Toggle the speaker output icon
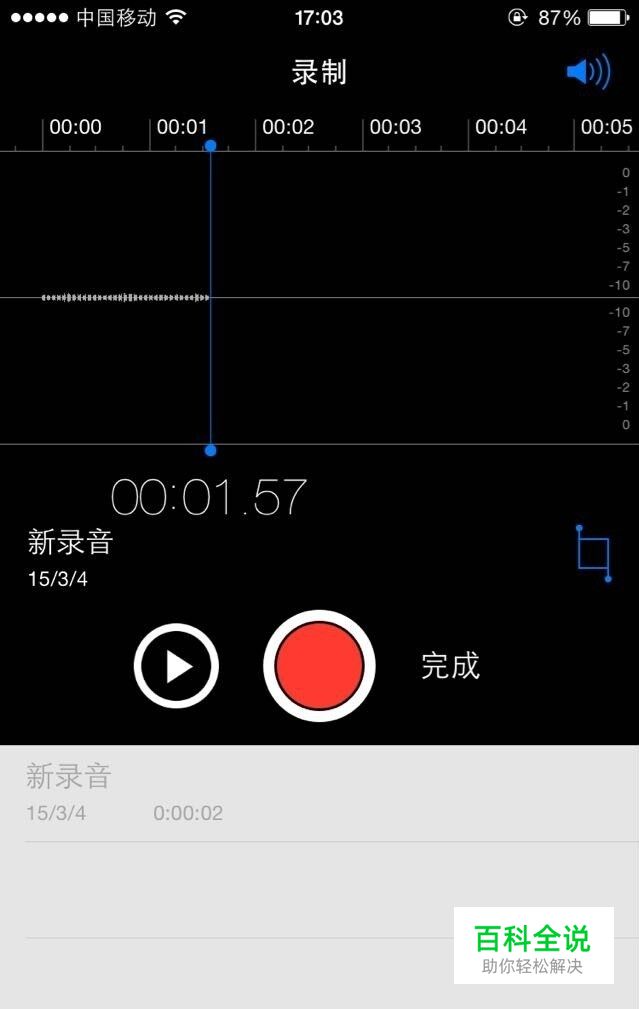639x1009 pixels. (x=588, y=72)
